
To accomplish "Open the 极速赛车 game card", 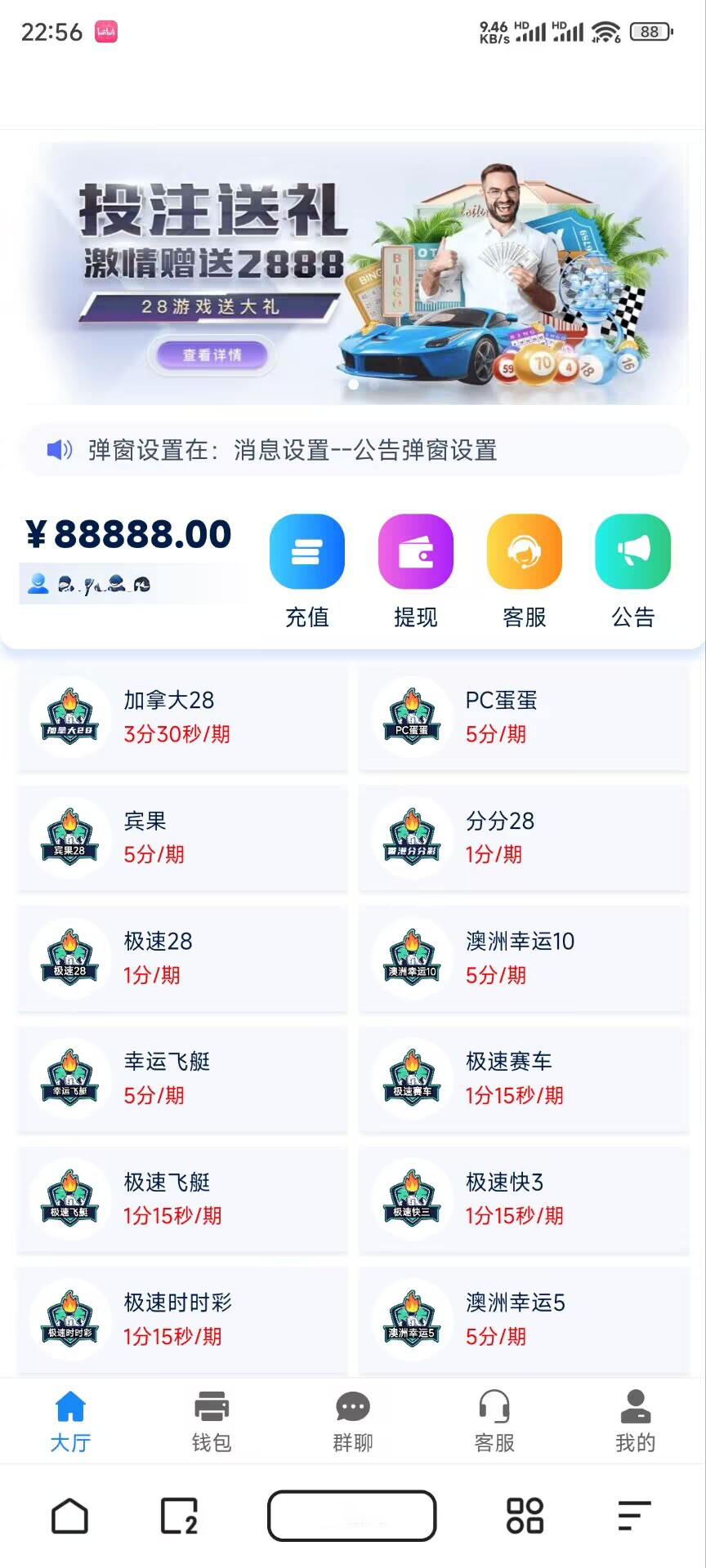I will [x=524, y=1078].
